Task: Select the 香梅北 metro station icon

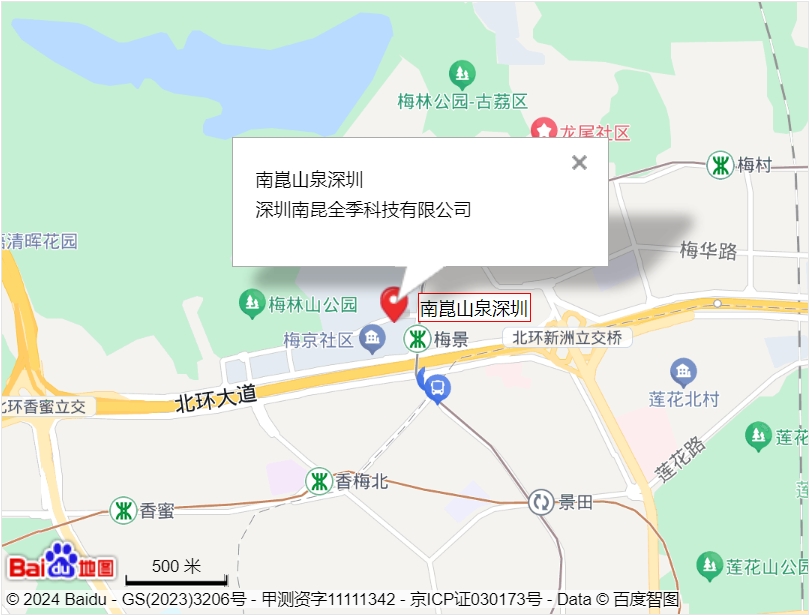Action: pos(319,481)
